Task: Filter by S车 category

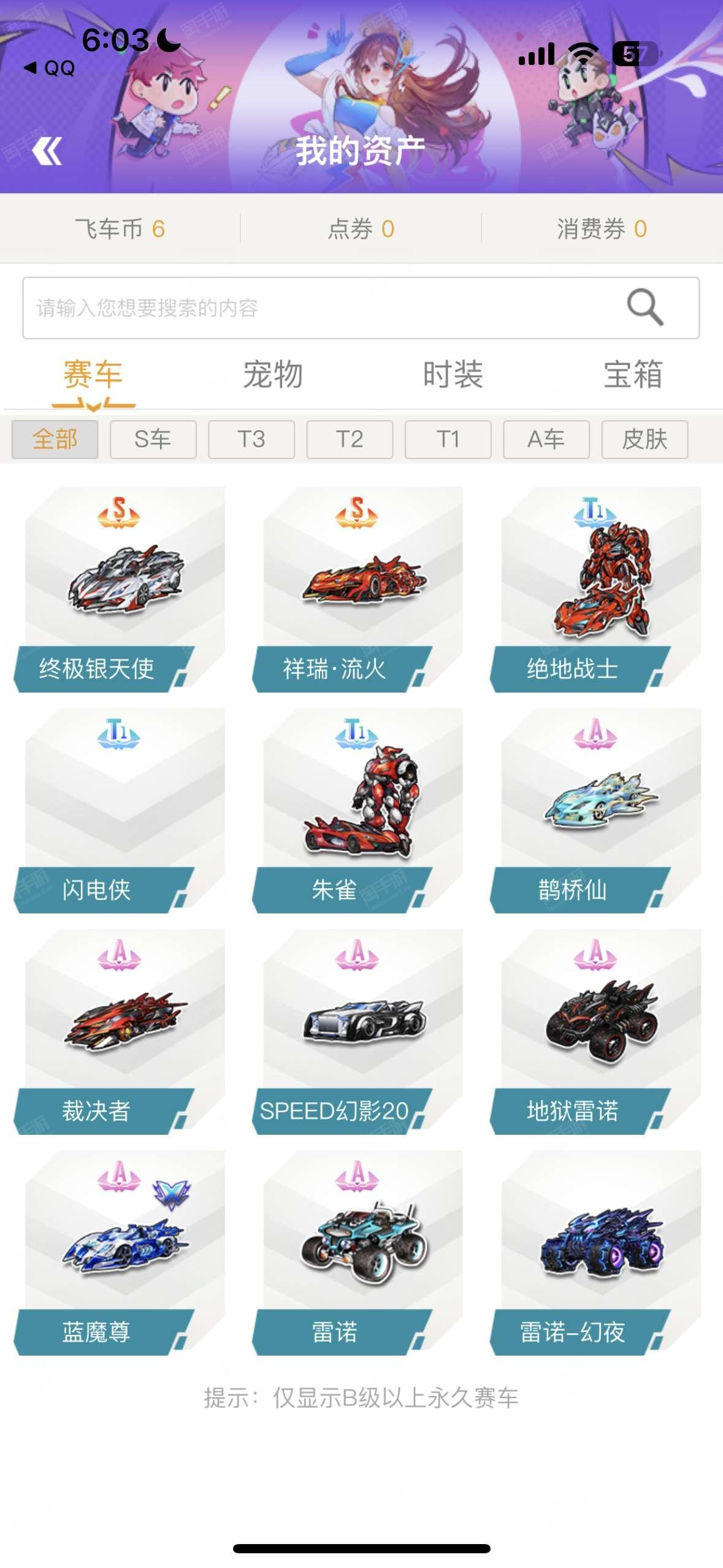Action: [x=153, y=439]
